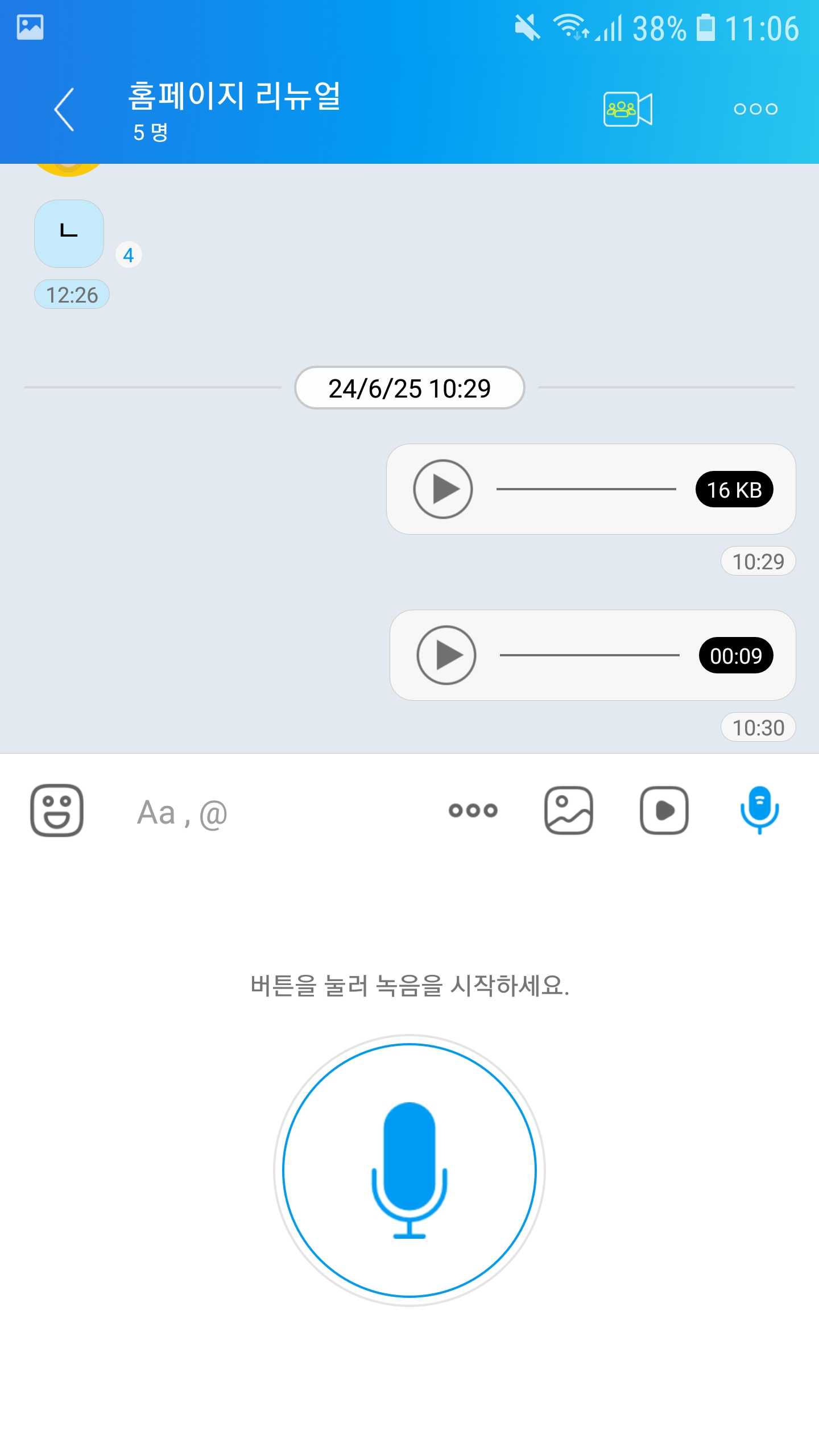Focus the Aa, @ message input field

click(273, 812)
